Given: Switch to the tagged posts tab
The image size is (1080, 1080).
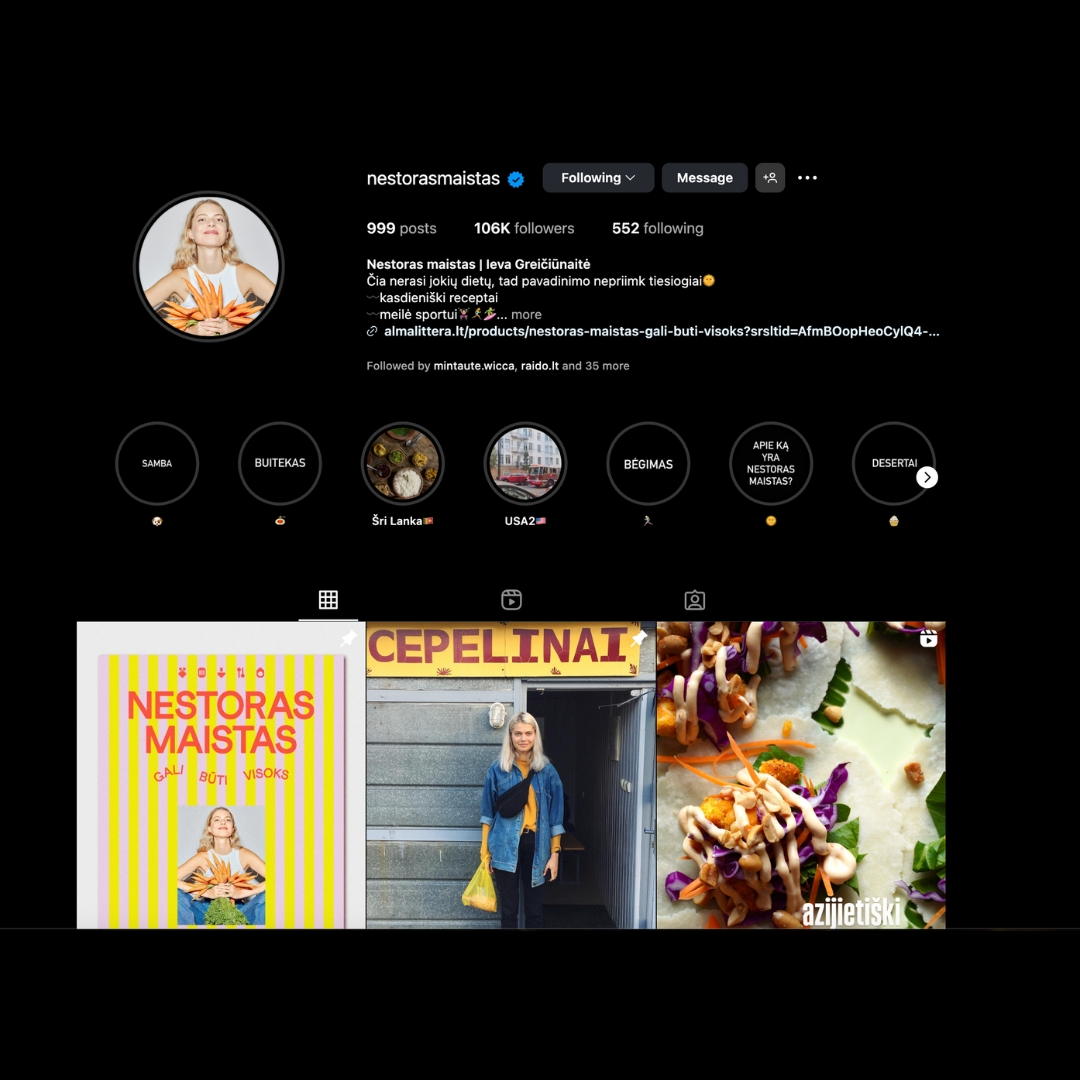Looking at the screenshot, I should [x=694, y=600].
